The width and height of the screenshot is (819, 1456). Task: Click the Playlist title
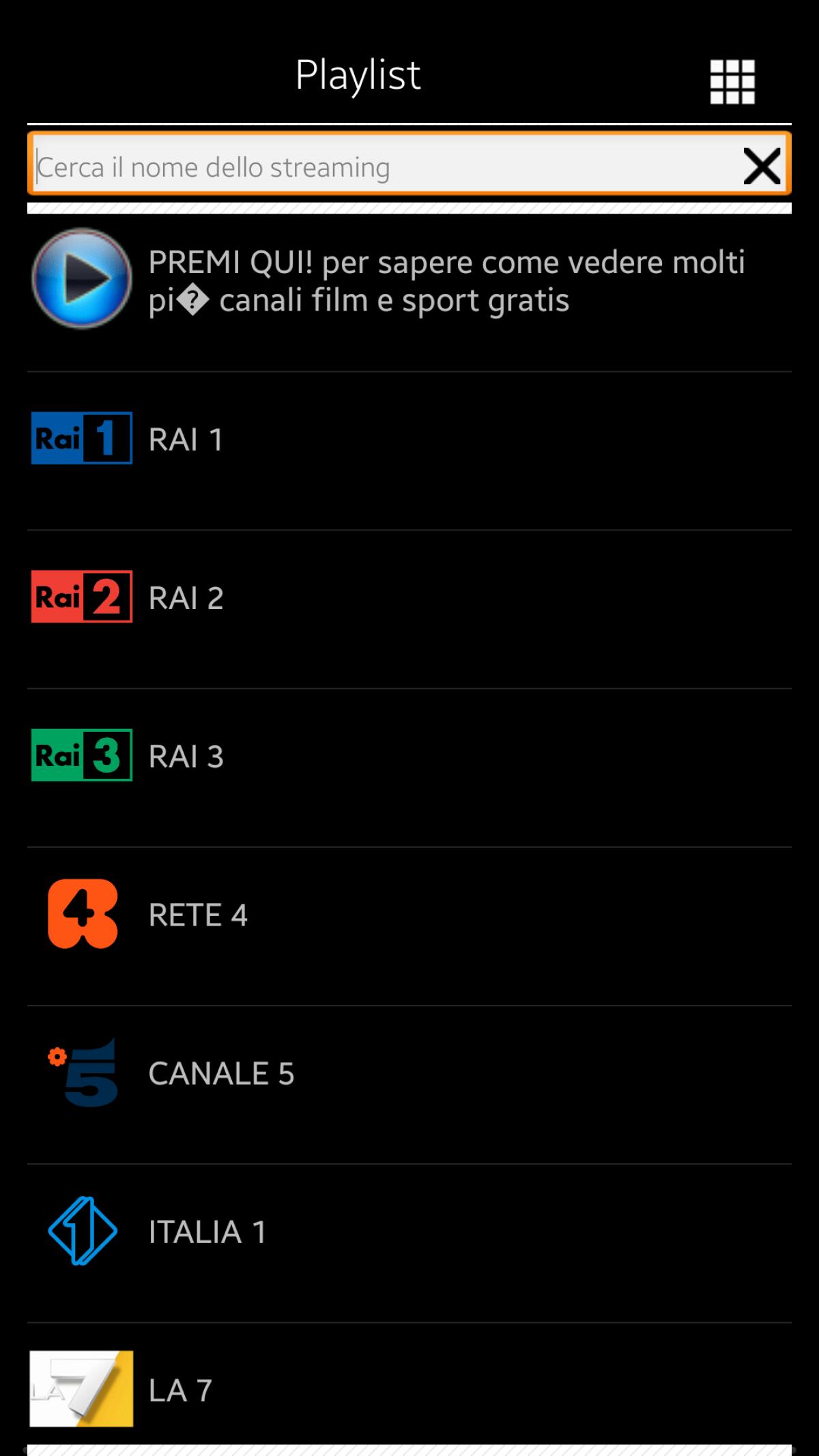[x=358, y=75]
